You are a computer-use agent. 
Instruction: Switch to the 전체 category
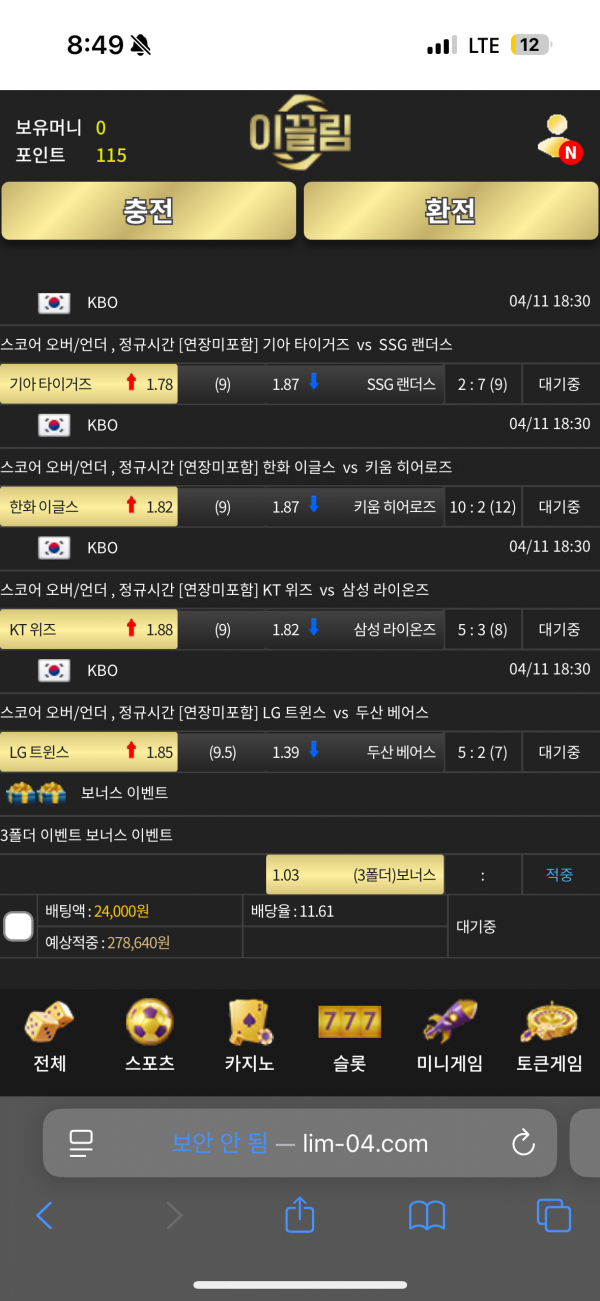click(49, 1037)
